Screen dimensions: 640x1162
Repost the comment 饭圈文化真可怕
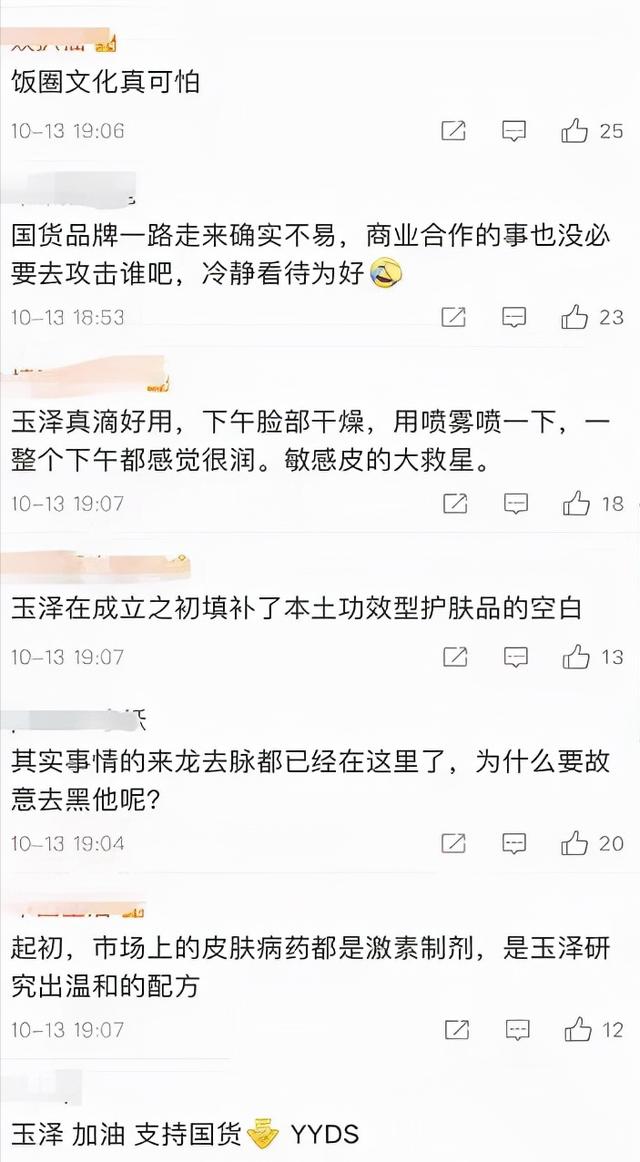click(453, 131)
